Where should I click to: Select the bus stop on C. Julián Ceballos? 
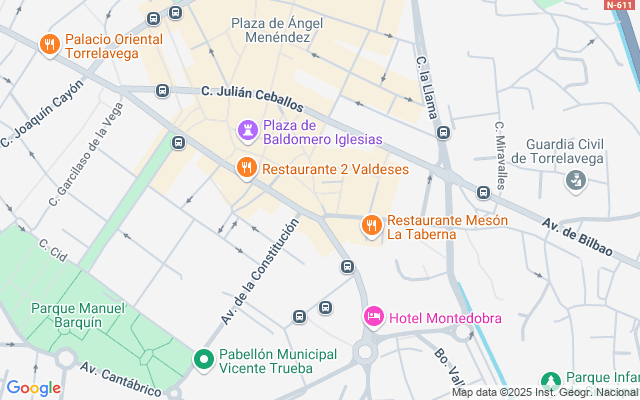coord(163,91)
